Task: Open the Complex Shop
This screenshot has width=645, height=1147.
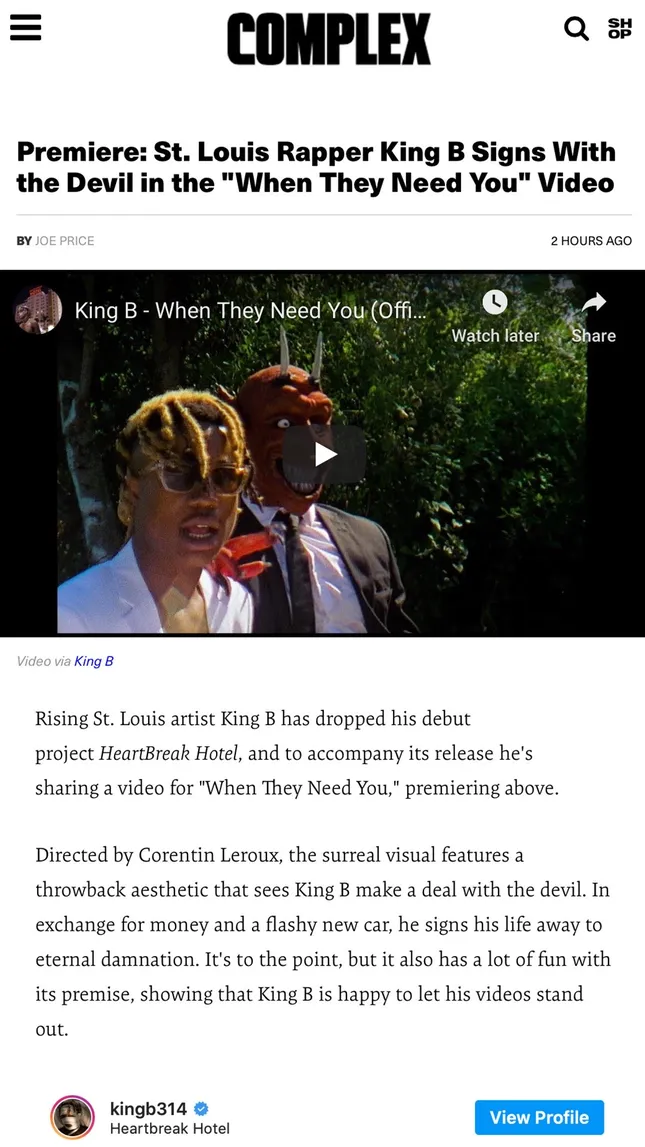Action: tap(620, 28)
